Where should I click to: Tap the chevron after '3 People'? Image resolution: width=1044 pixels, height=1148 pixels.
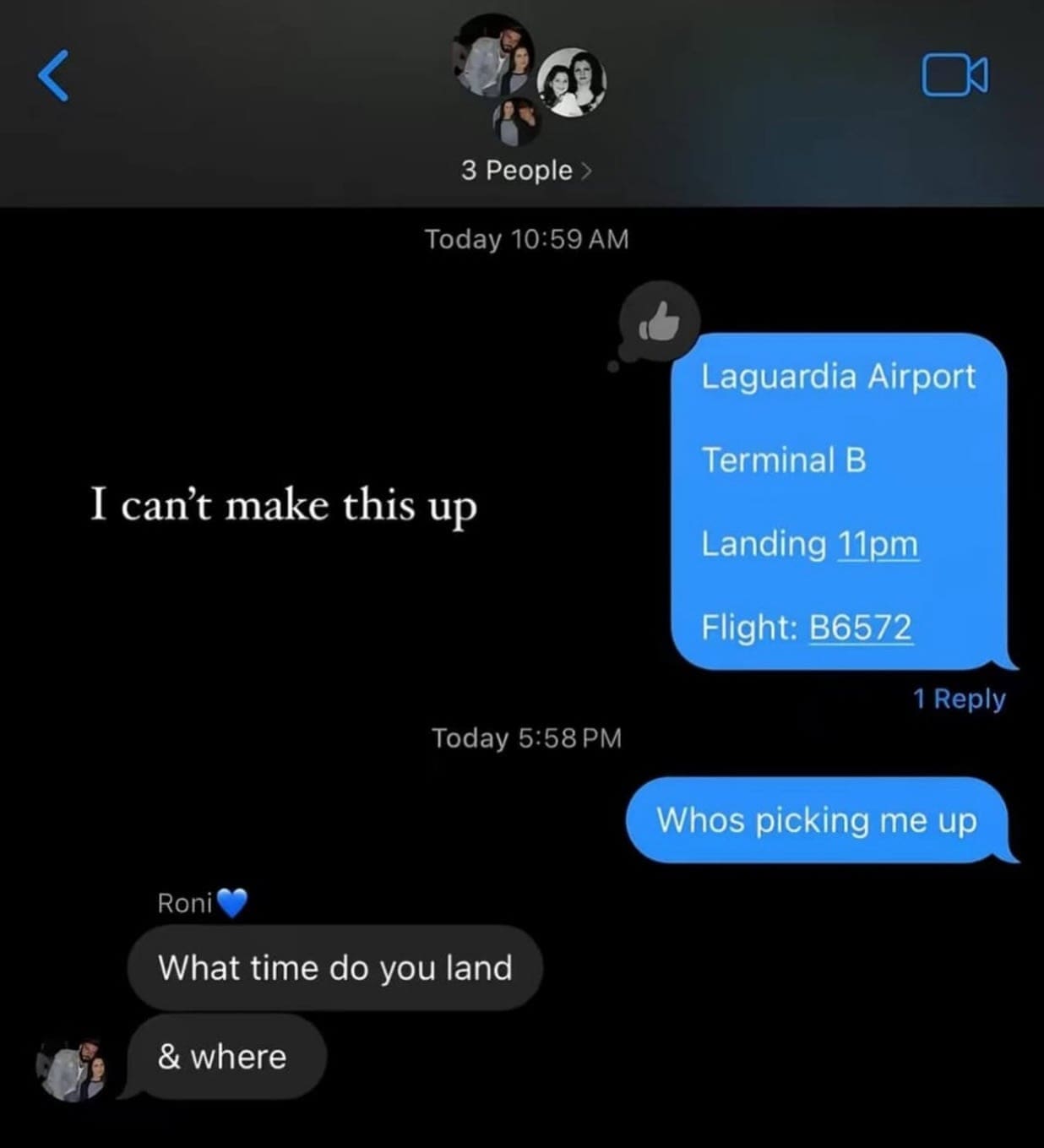[x=590, y=170]
